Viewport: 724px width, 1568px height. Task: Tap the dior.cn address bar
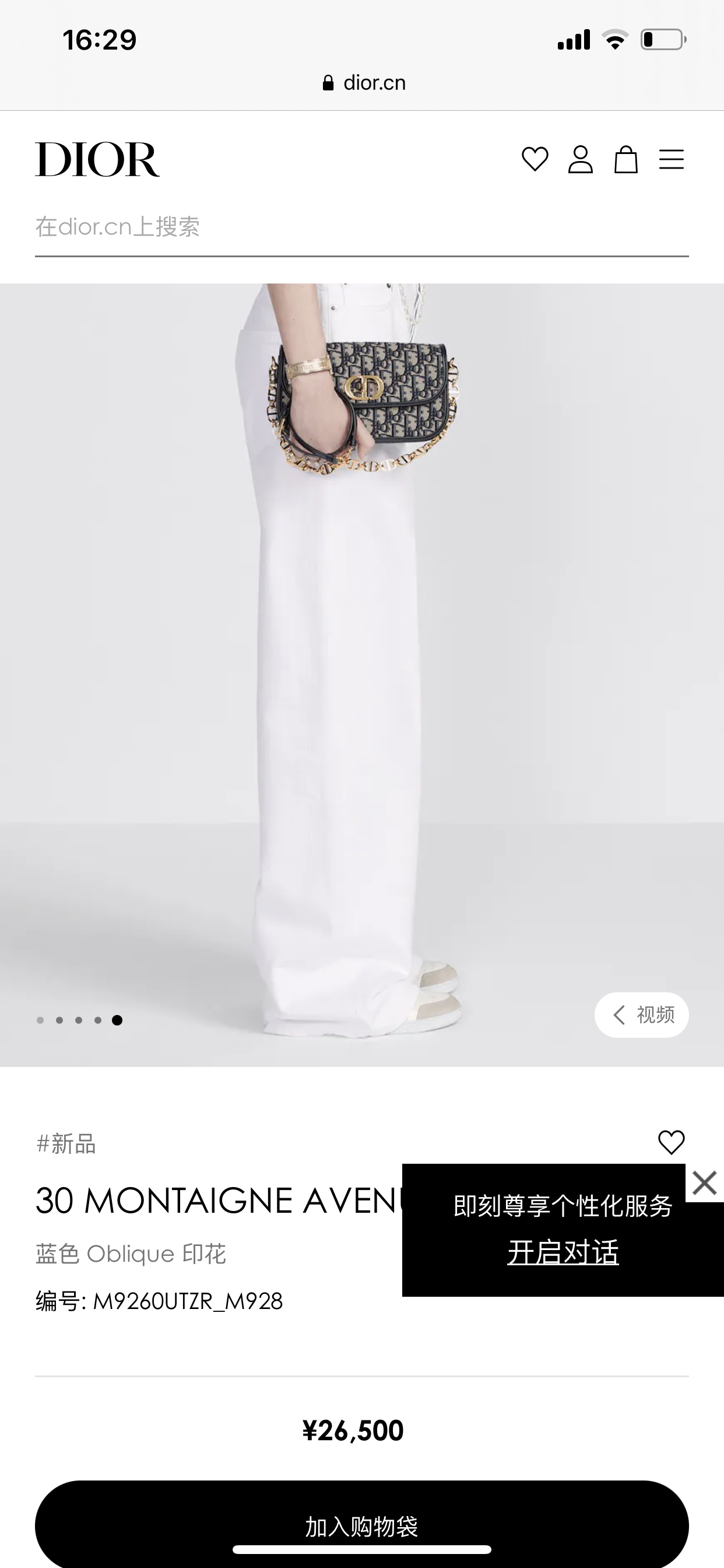click(x=364, y=83)
